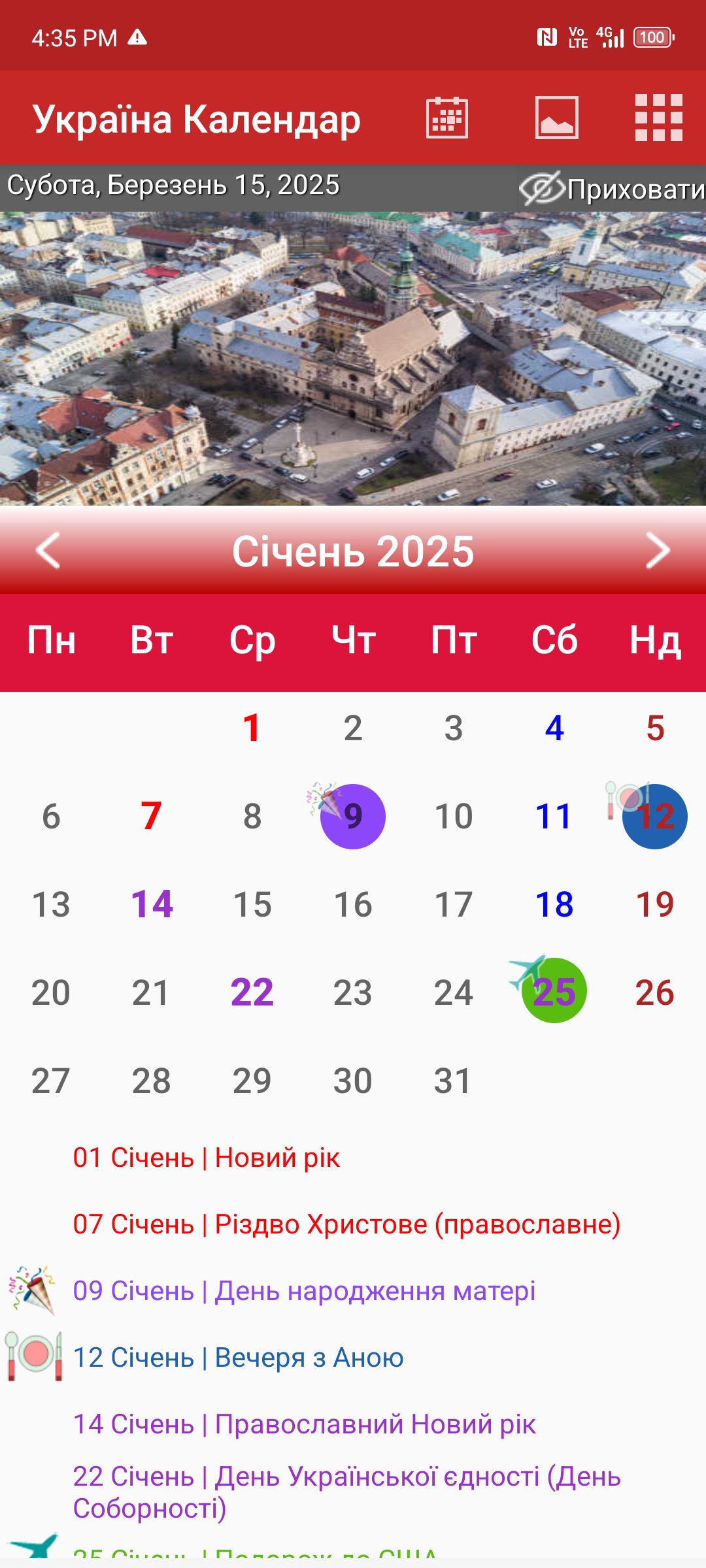This screenshot has width=706, height=1568.
Task: Tap day 31 in the calendar
Action: pyautogui.click(x=453, y=1081)
